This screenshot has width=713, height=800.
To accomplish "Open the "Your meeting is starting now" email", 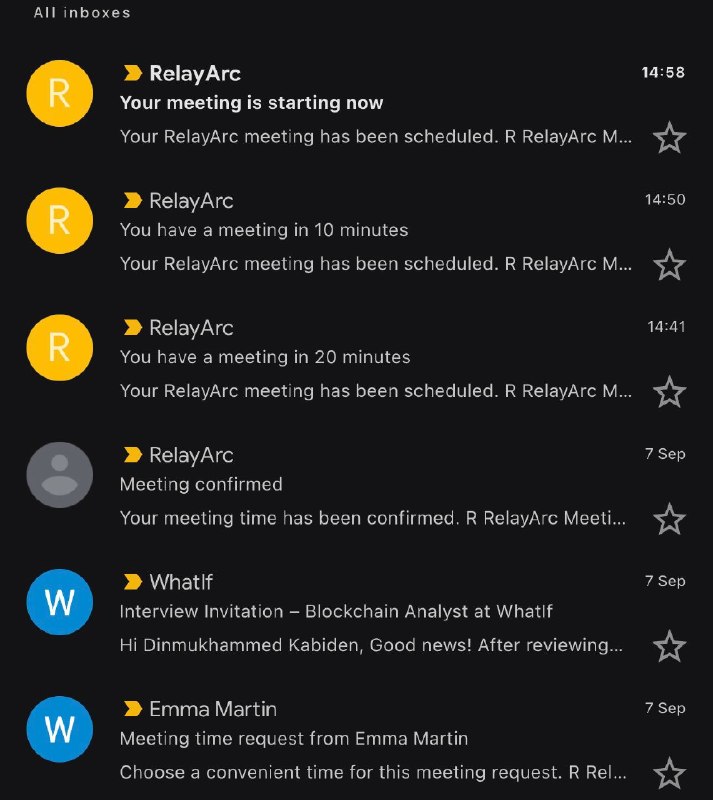I will pyautogui.click(x=356, y=106).
